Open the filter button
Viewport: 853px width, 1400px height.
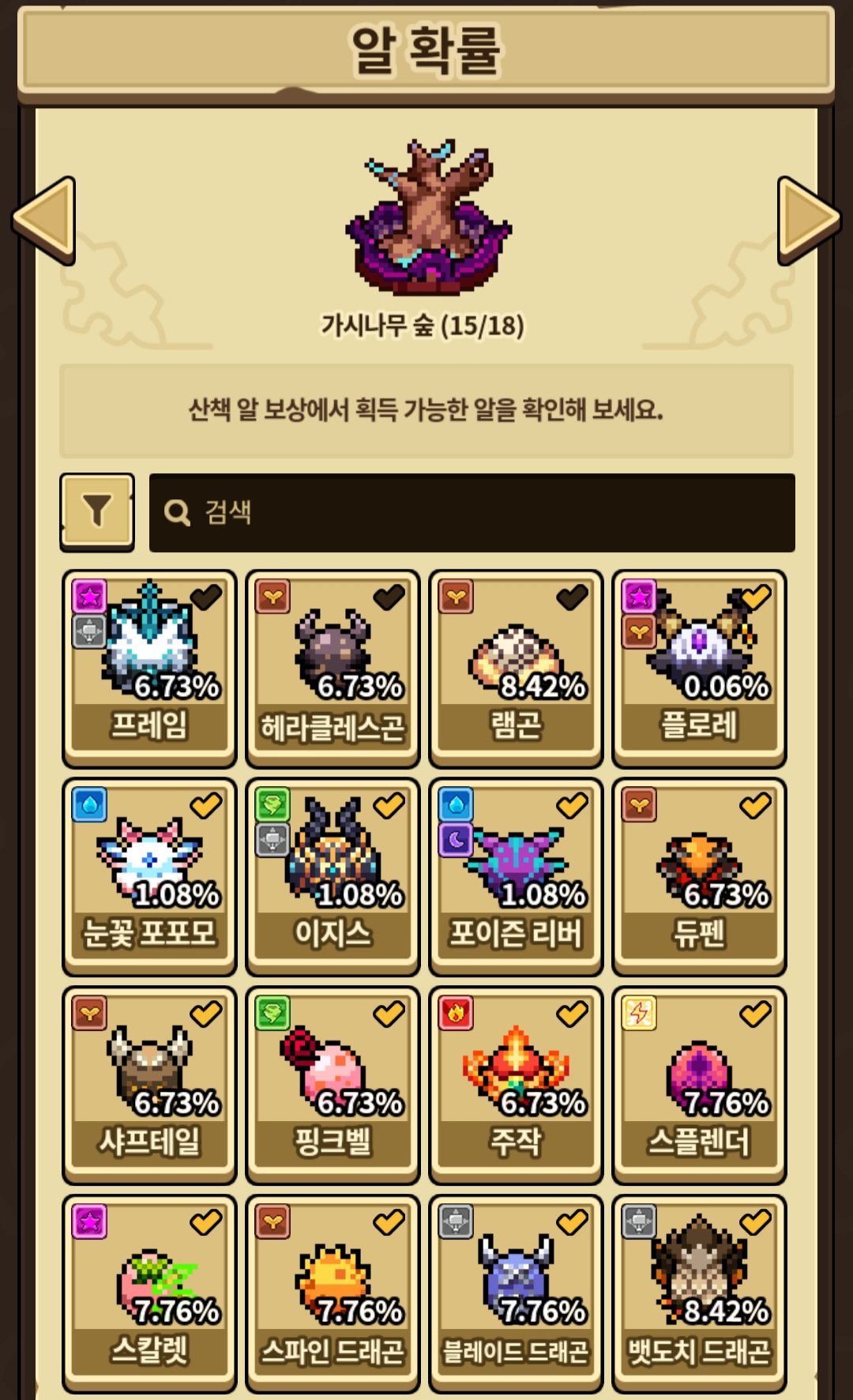pos(97,512)
